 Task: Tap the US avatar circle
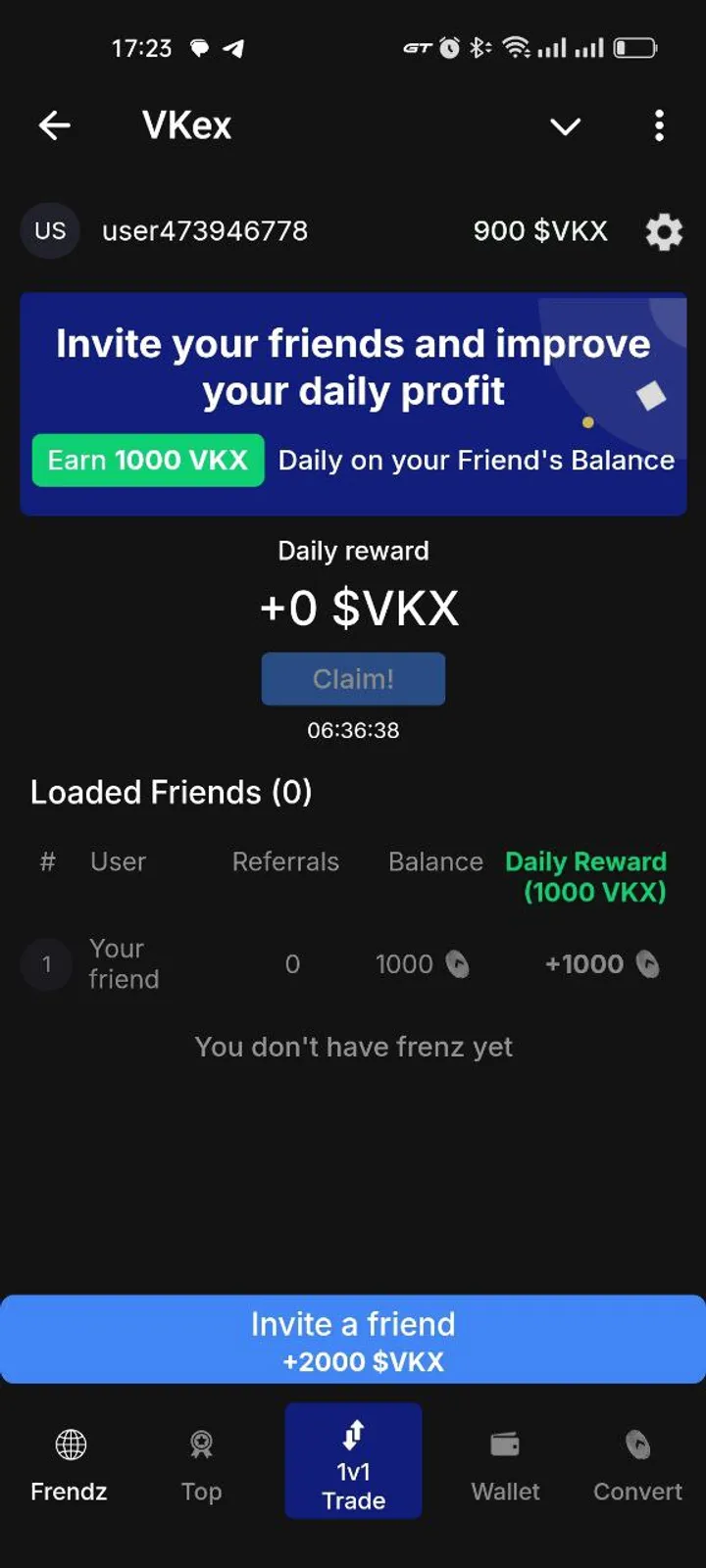(x=49, y=230)
